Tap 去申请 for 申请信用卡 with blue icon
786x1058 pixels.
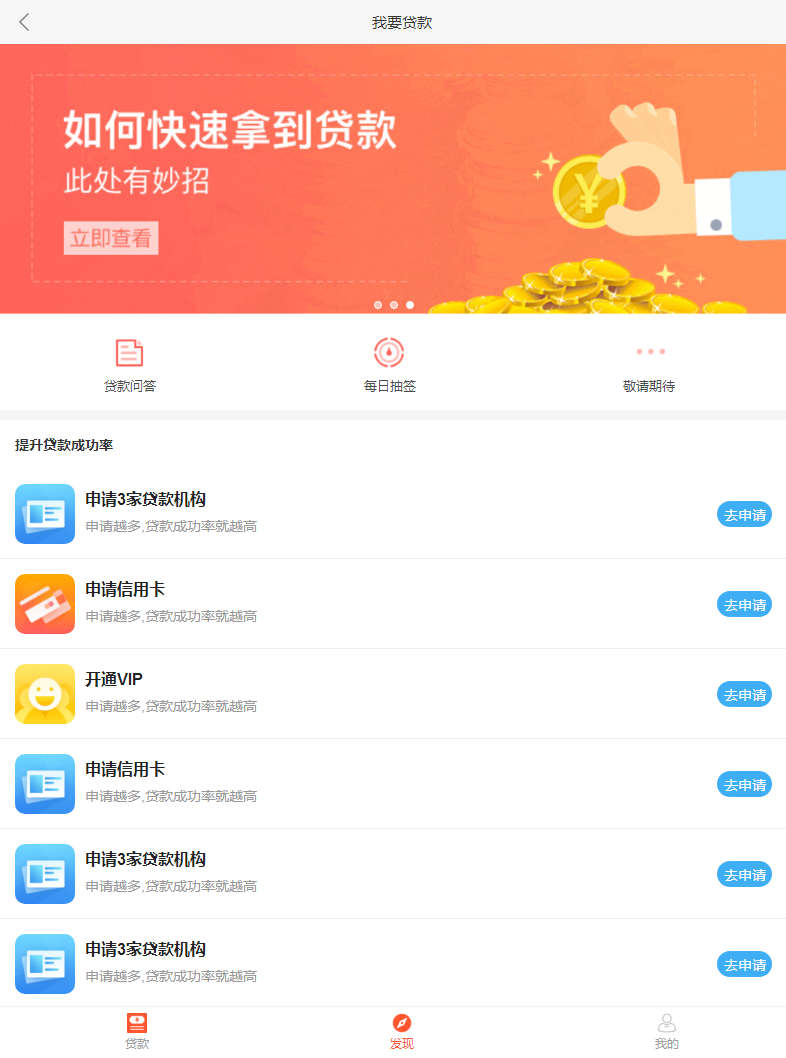coord(744,784)
